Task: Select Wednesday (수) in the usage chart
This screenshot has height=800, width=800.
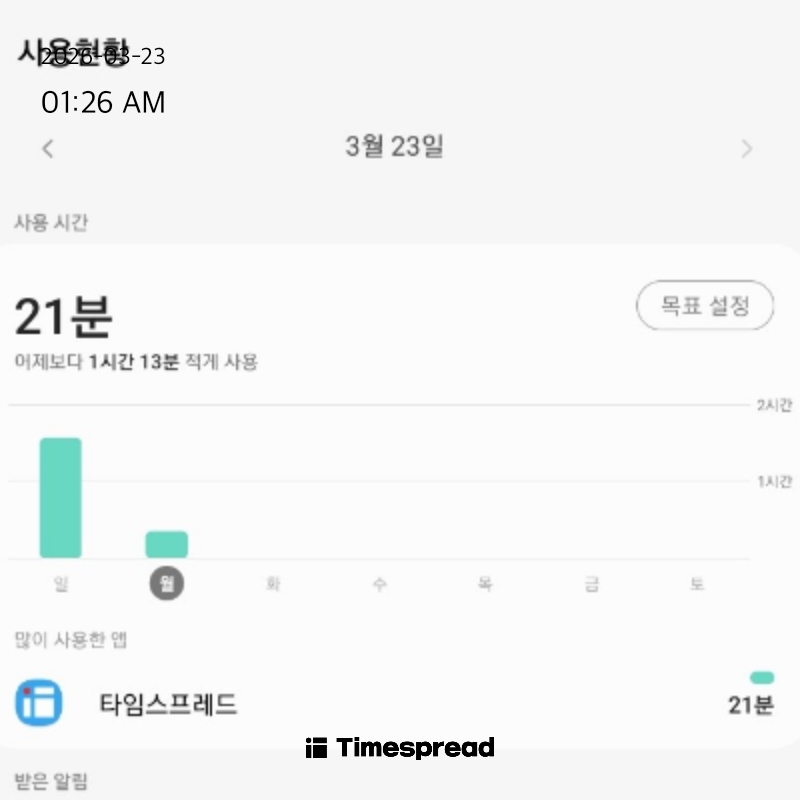Action: 379,584
